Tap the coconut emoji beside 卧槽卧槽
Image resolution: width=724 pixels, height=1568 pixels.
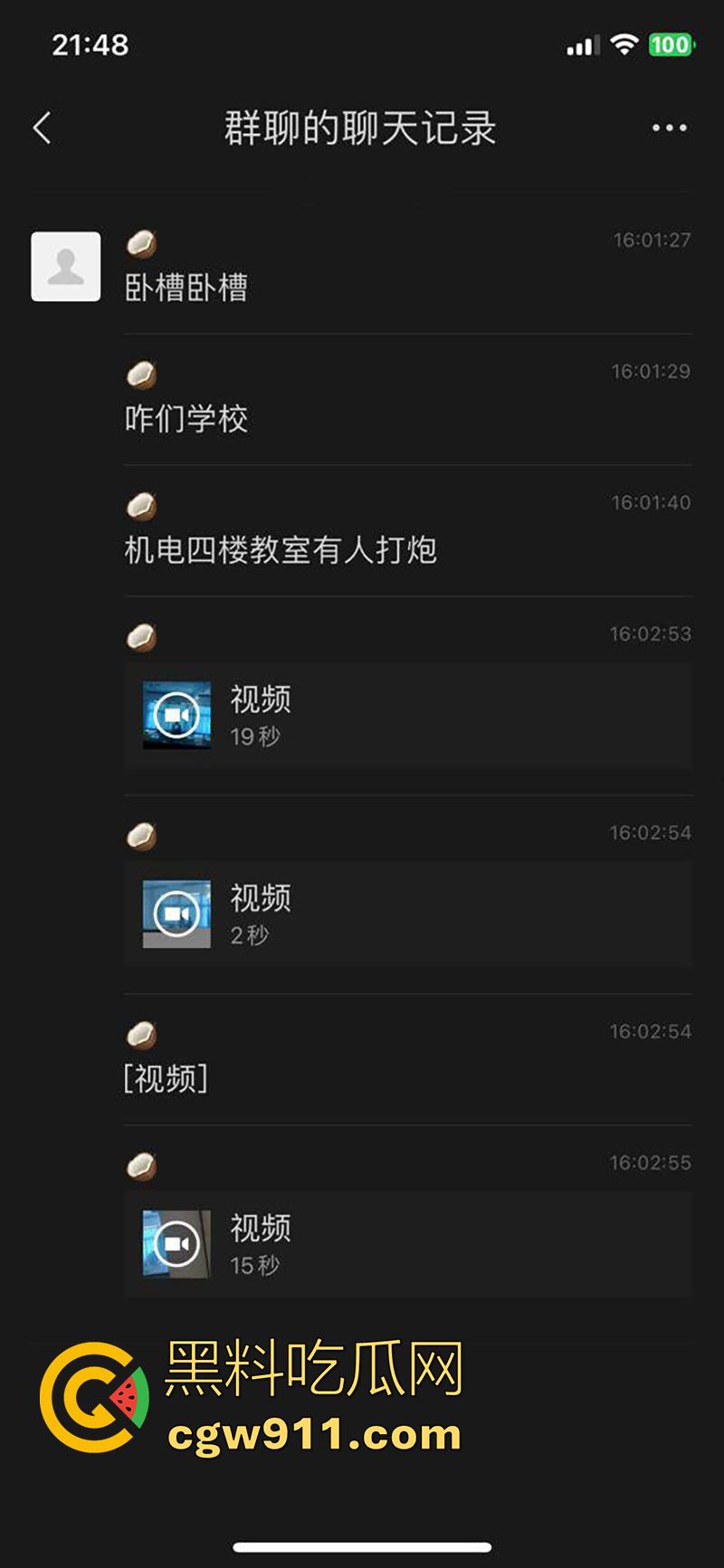pyautogui.click(x=144, y=241)
